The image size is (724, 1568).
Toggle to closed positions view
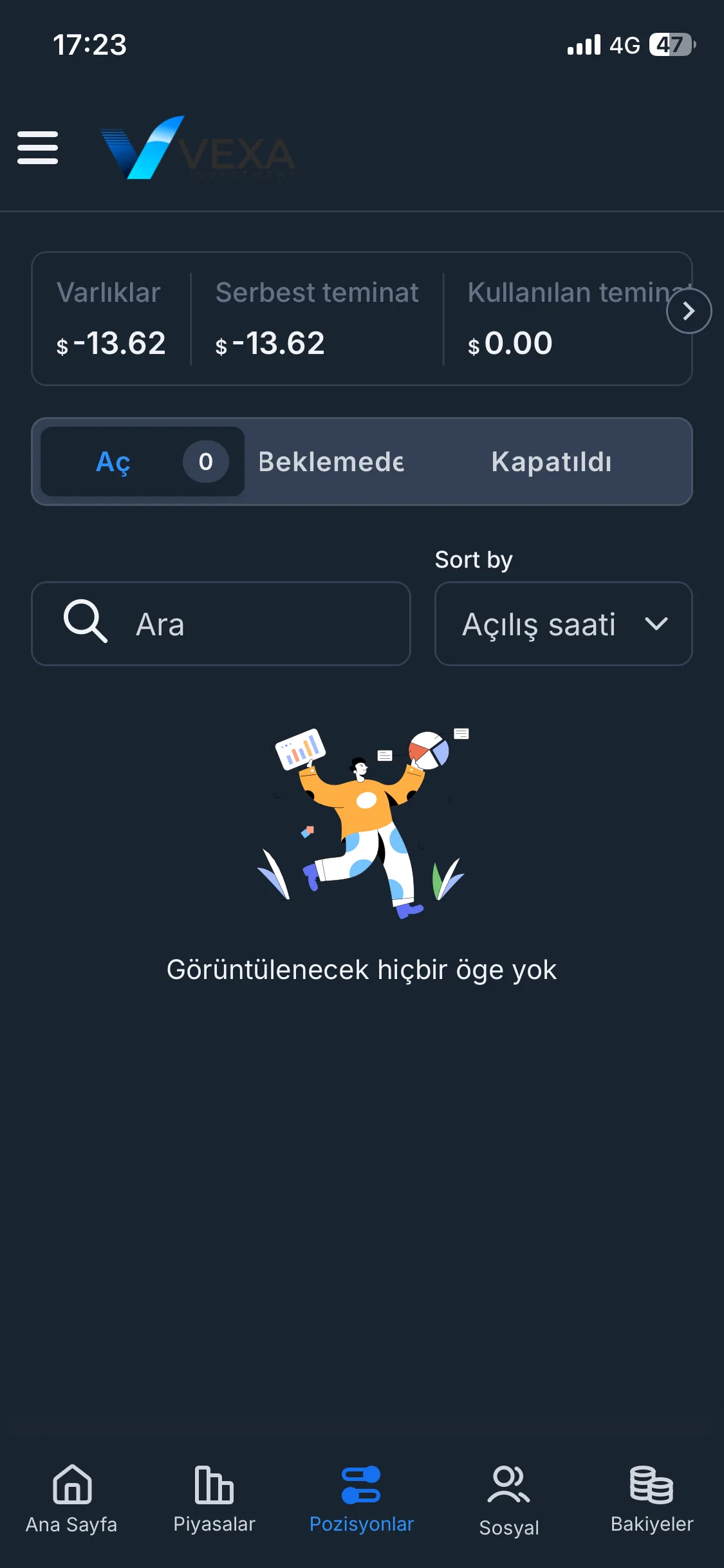click(x=552, y=462)
